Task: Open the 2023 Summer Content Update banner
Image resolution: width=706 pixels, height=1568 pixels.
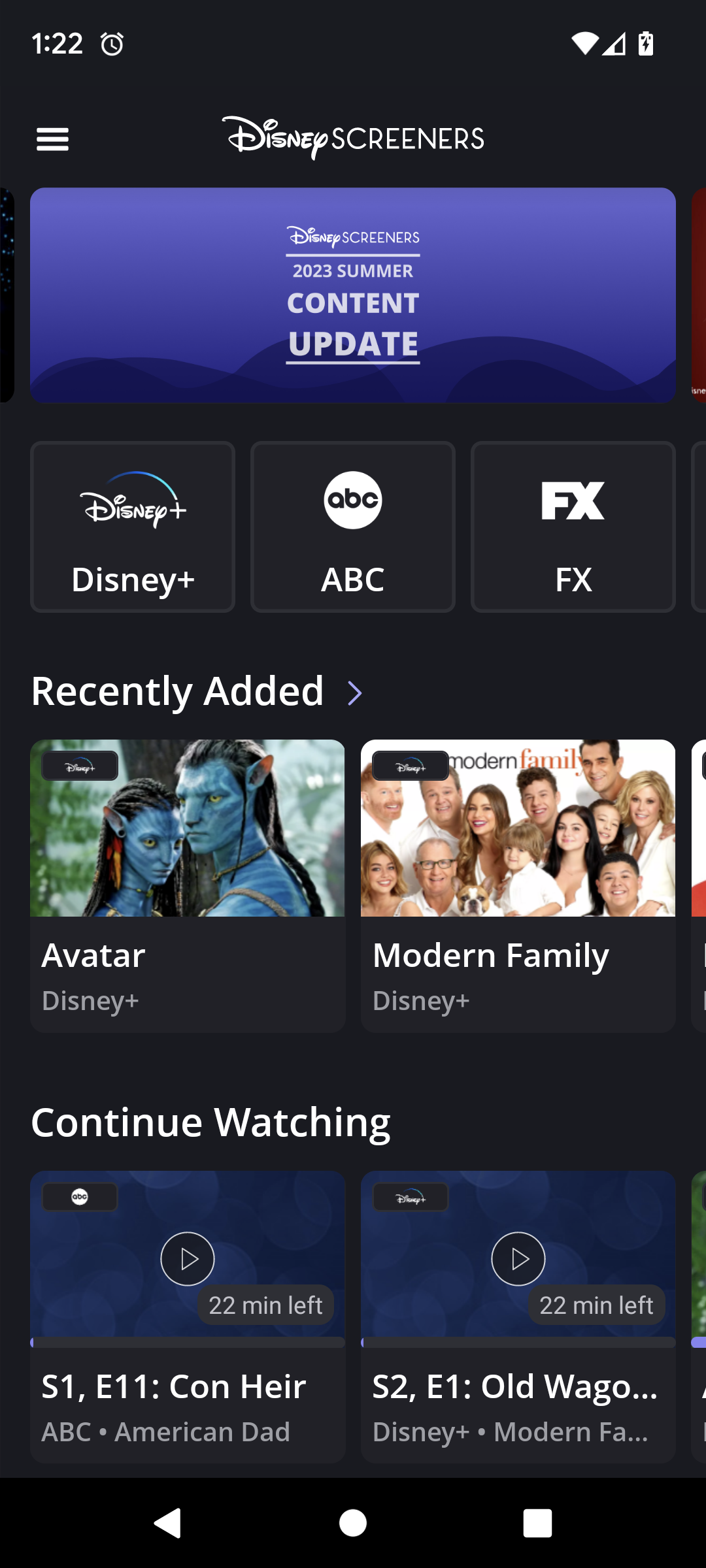Action: pos(353,295)
